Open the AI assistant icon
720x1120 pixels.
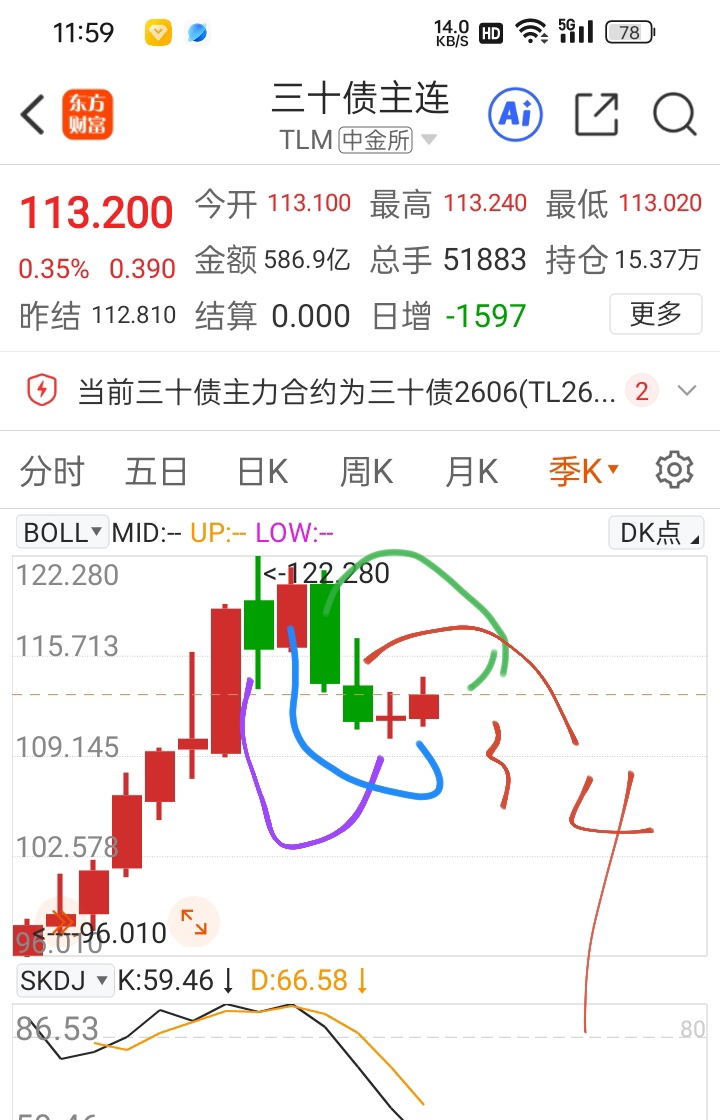(515, 114)
